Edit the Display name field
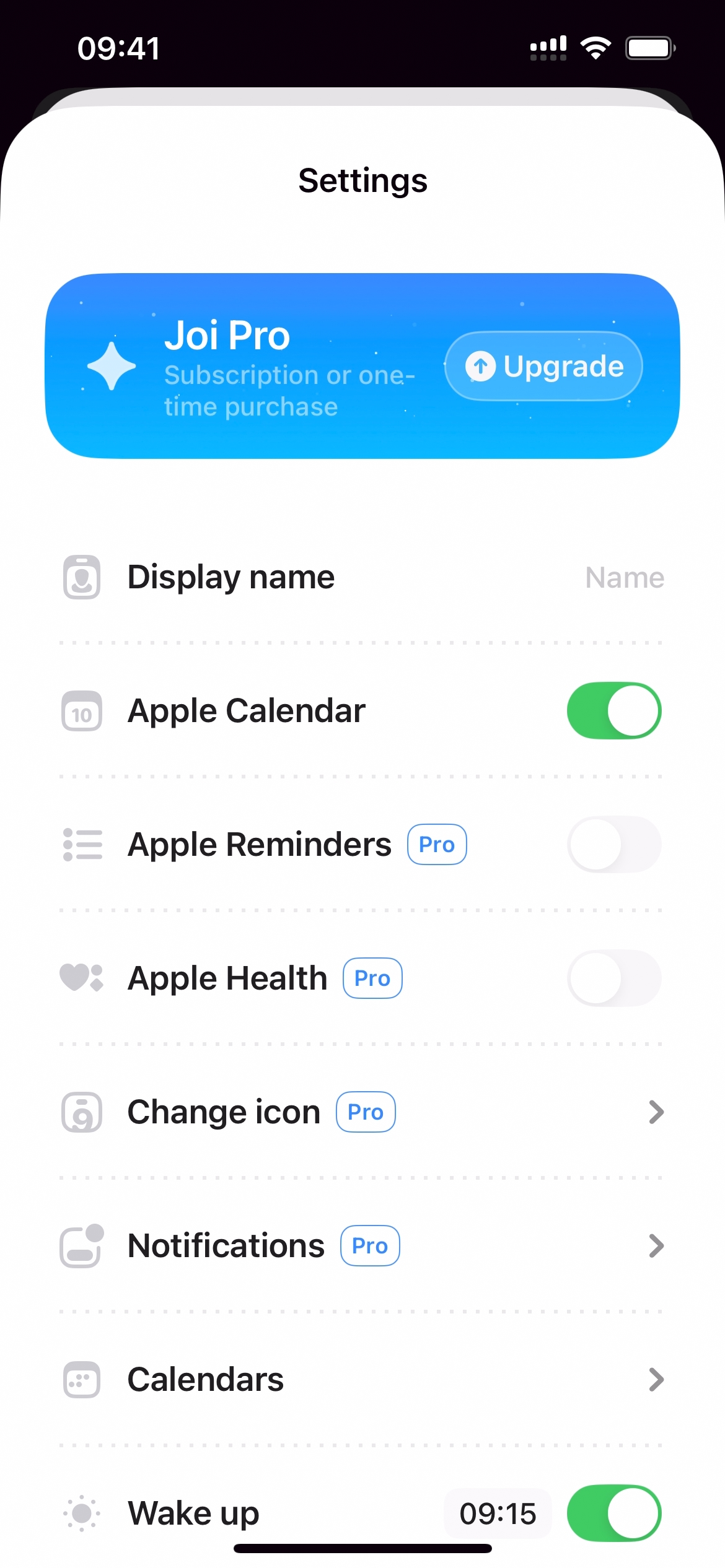Viewport: 725px width, 1568px height. 624,577
